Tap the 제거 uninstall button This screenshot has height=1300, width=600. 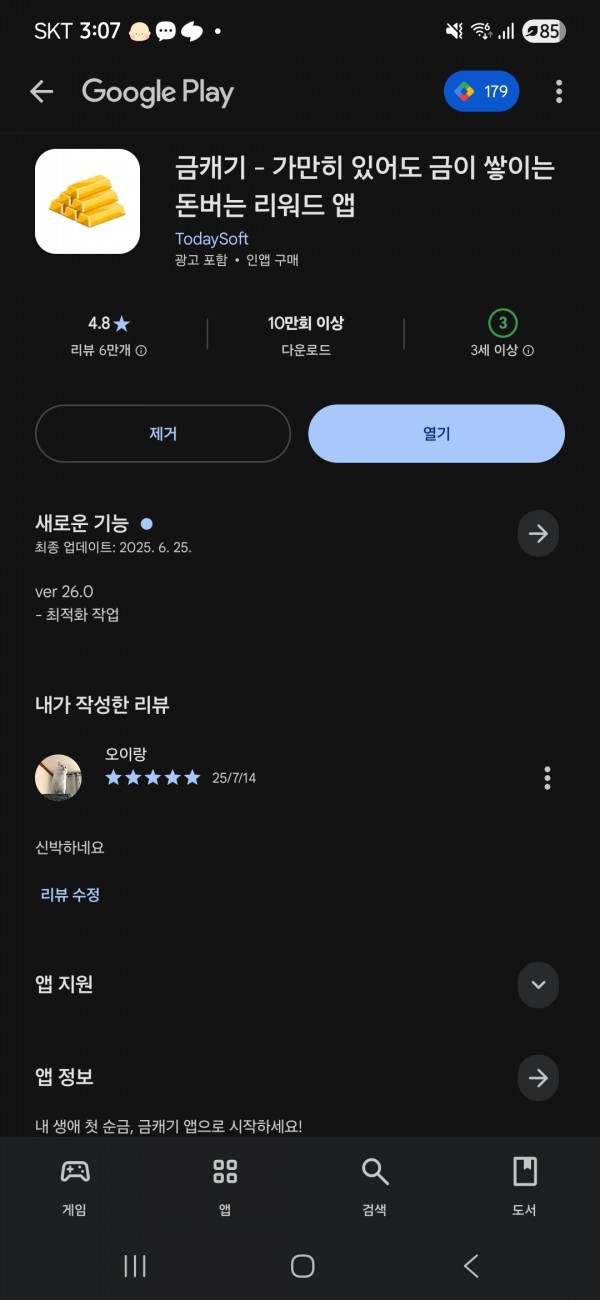tap(163, 434)
